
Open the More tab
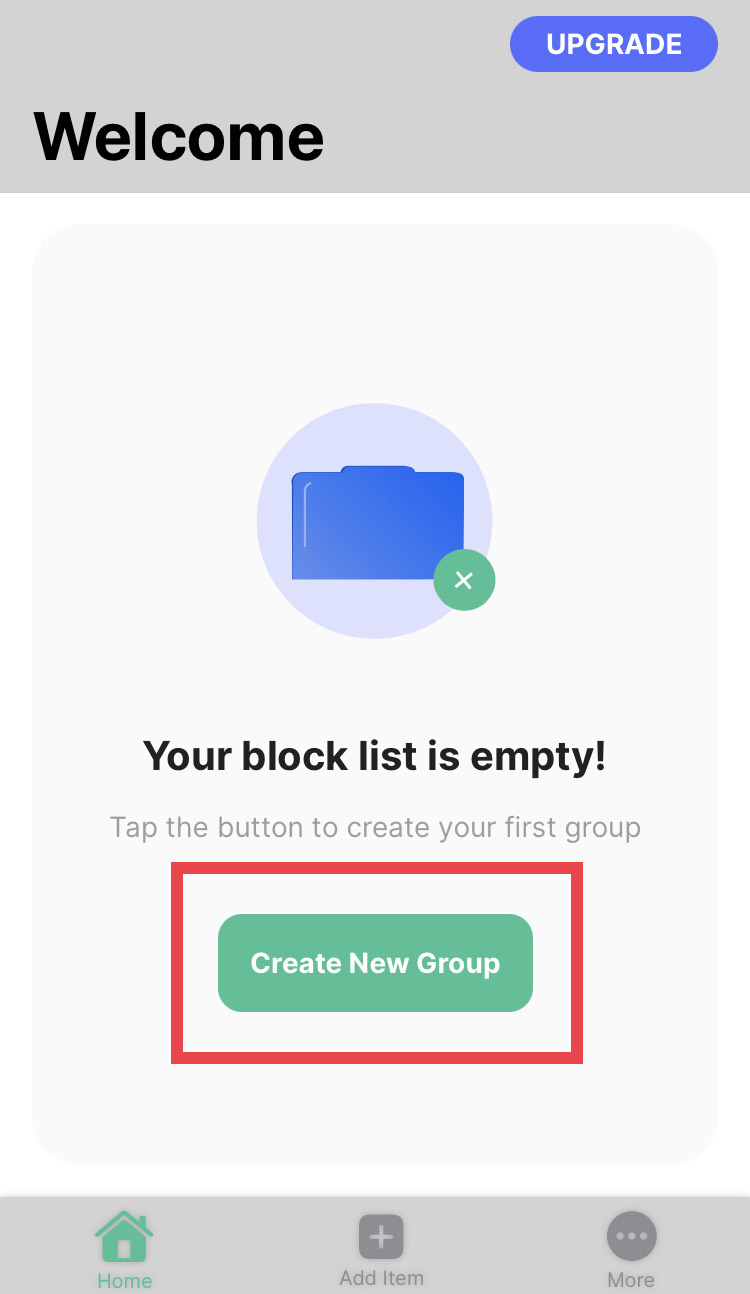631,1250
